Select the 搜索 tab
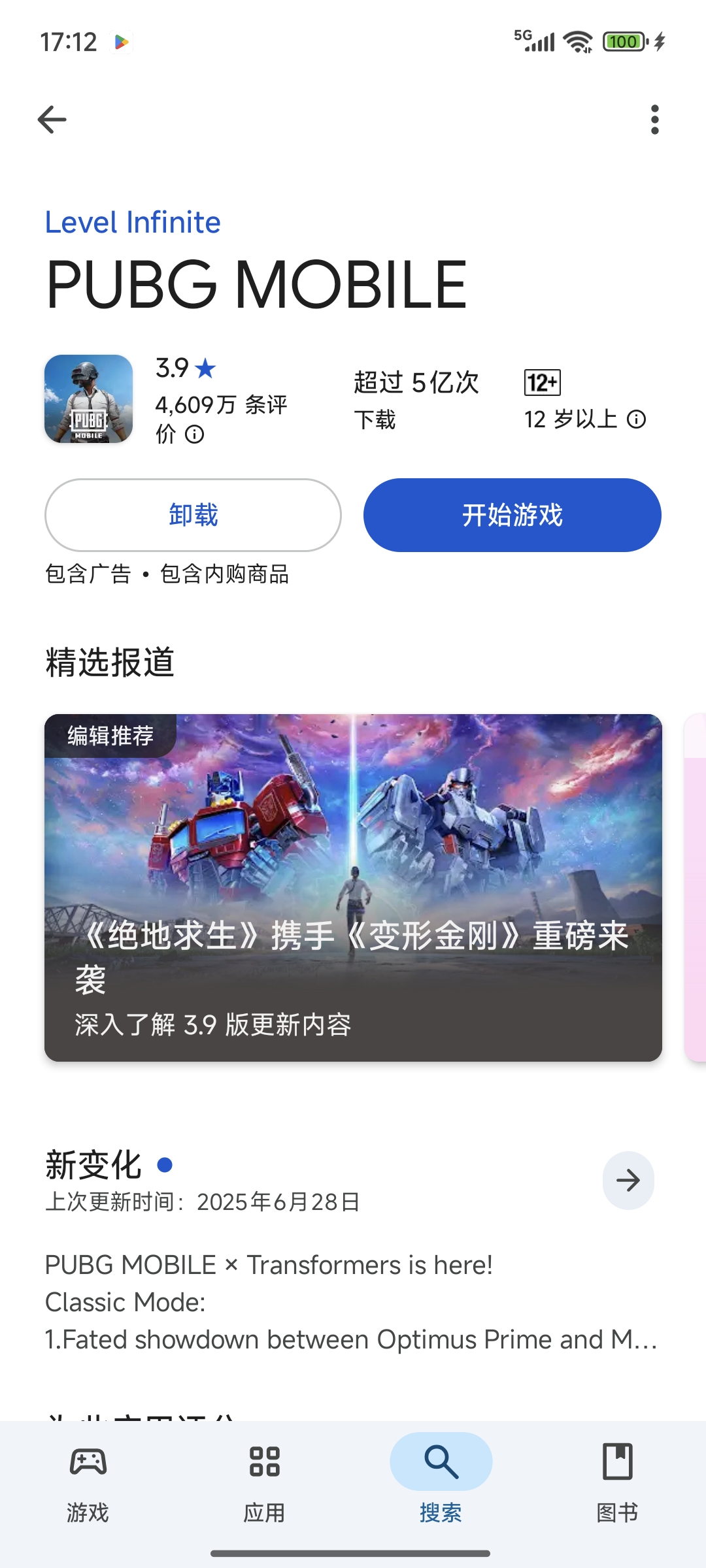The width and height of the screenshot is (706, 1568). coord(441,1478)
